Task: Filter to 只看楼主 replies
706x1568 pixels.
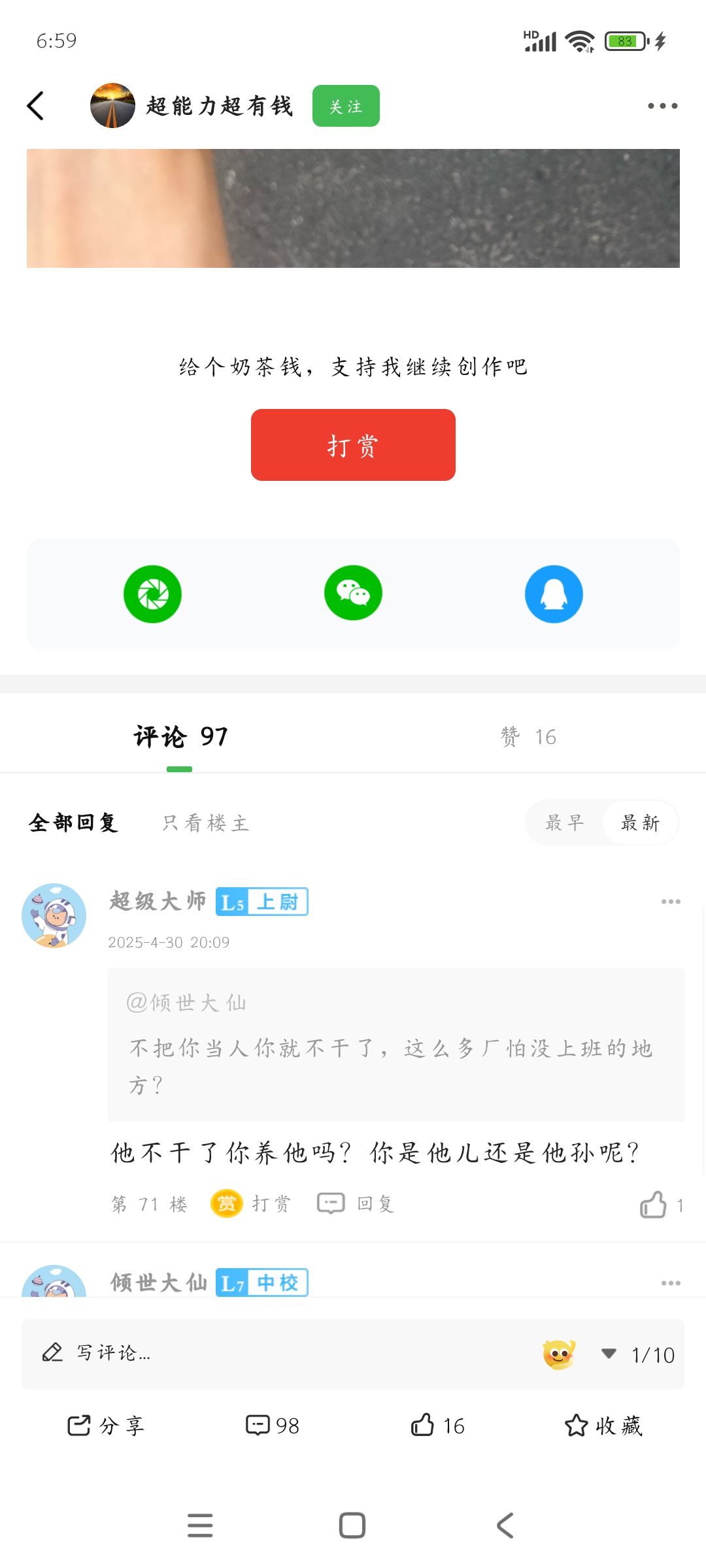Action: pyautogui.click(x=205, y=823)
